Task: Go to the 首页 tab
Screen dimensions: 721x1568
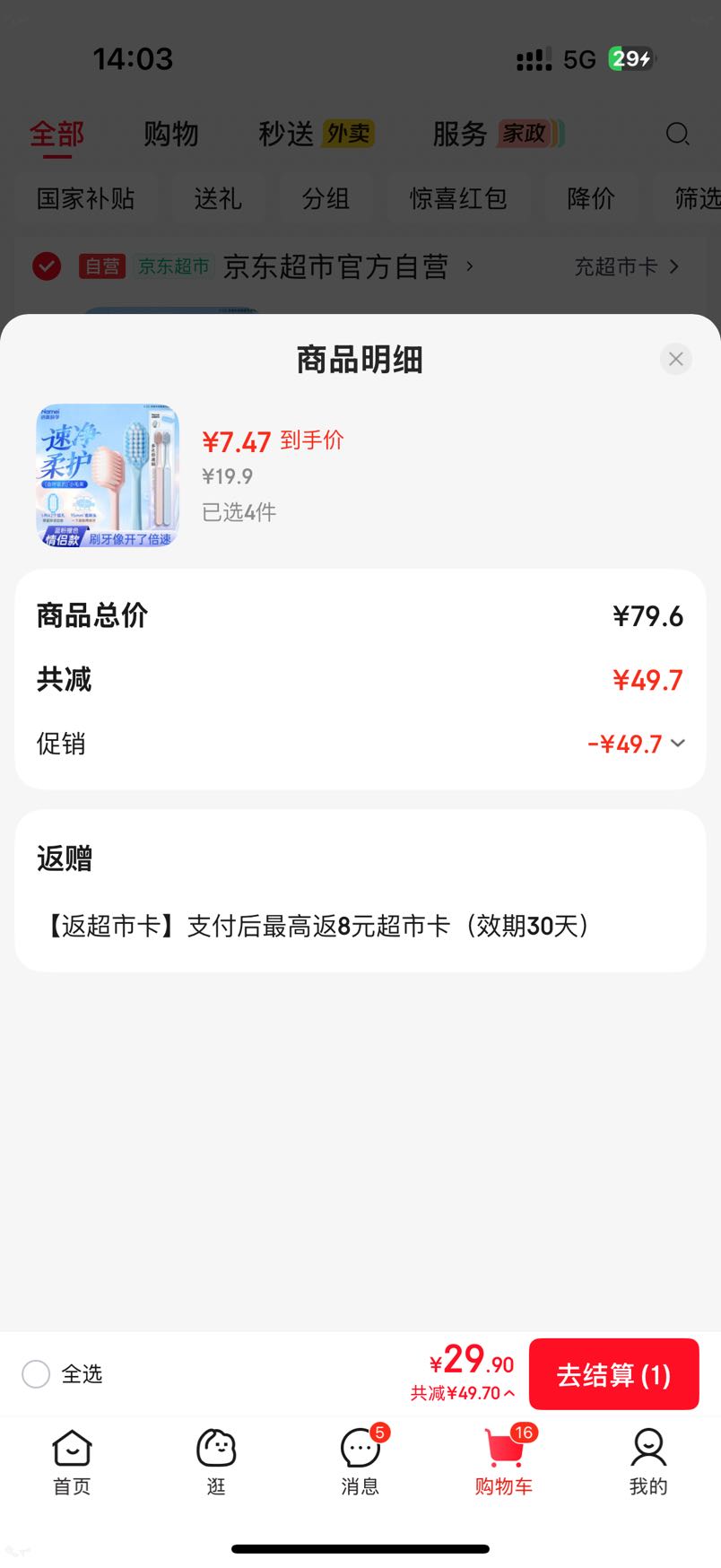Action: pyautogui.click(x=72, y=1462)
